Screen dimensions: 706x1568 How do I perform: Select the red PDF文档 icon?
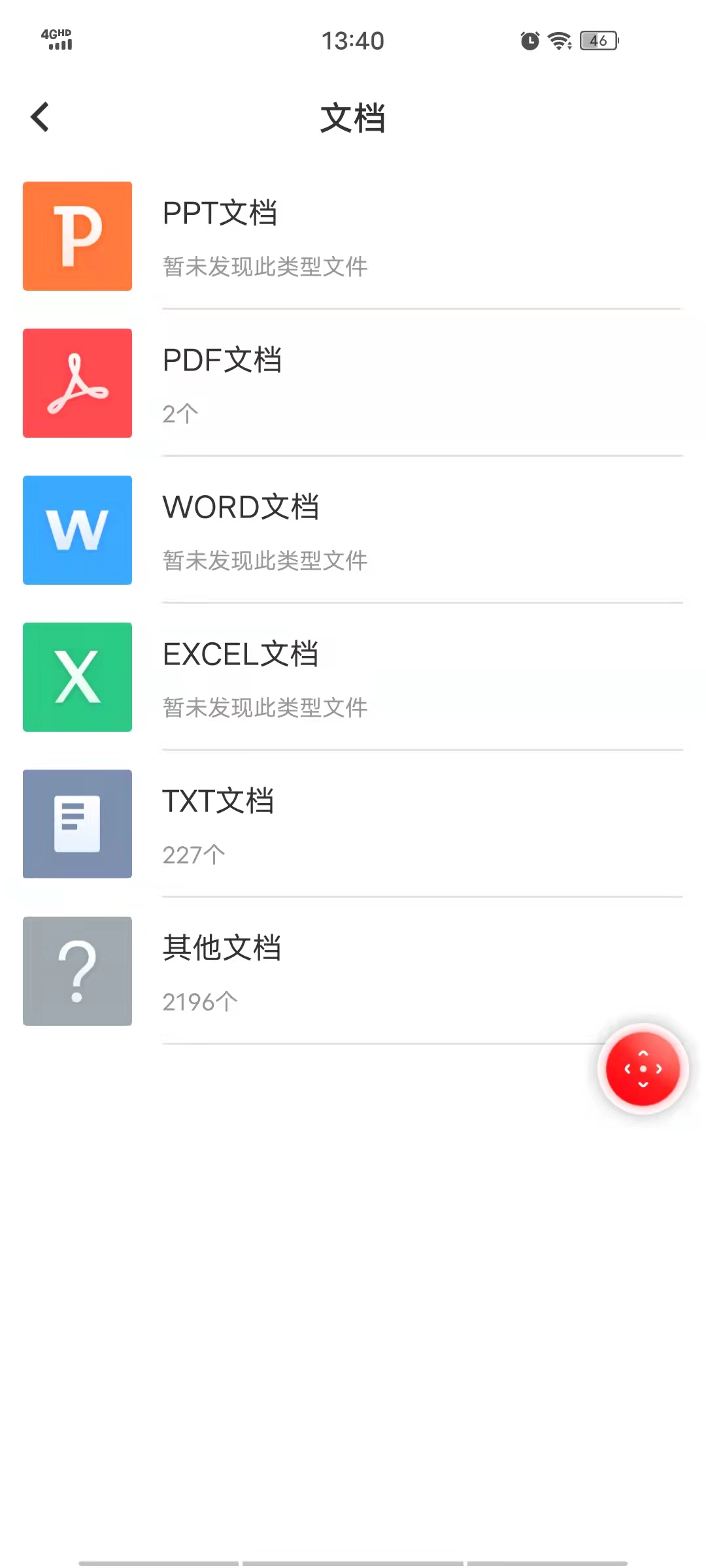(76, 383)
